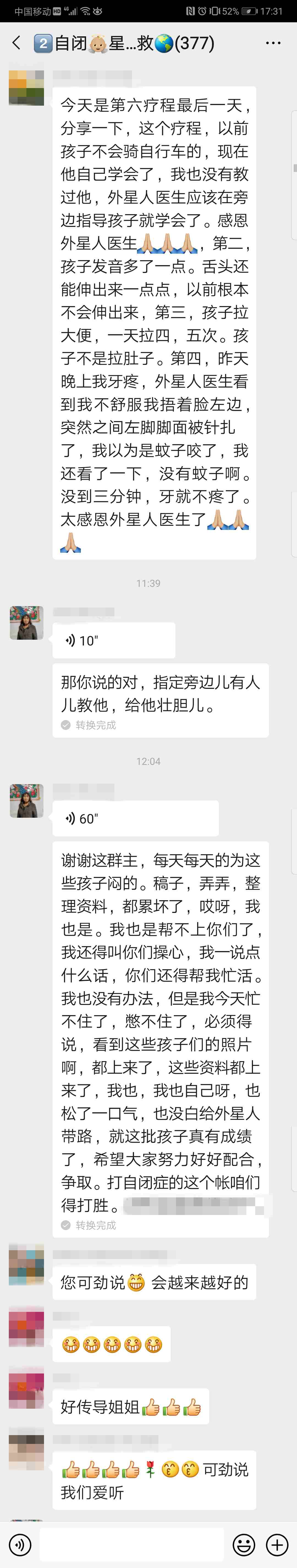Go back from the group chat
This screenshot has height=1568, width=297.
point(16,43)
